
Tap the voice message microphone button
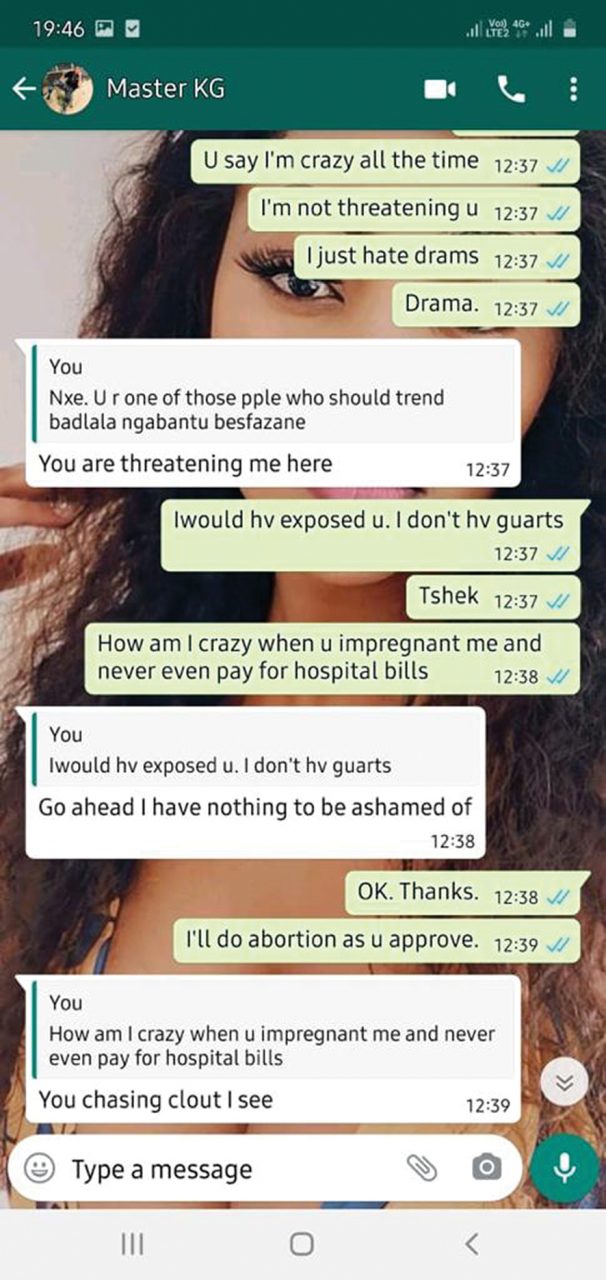[564, 1168]
